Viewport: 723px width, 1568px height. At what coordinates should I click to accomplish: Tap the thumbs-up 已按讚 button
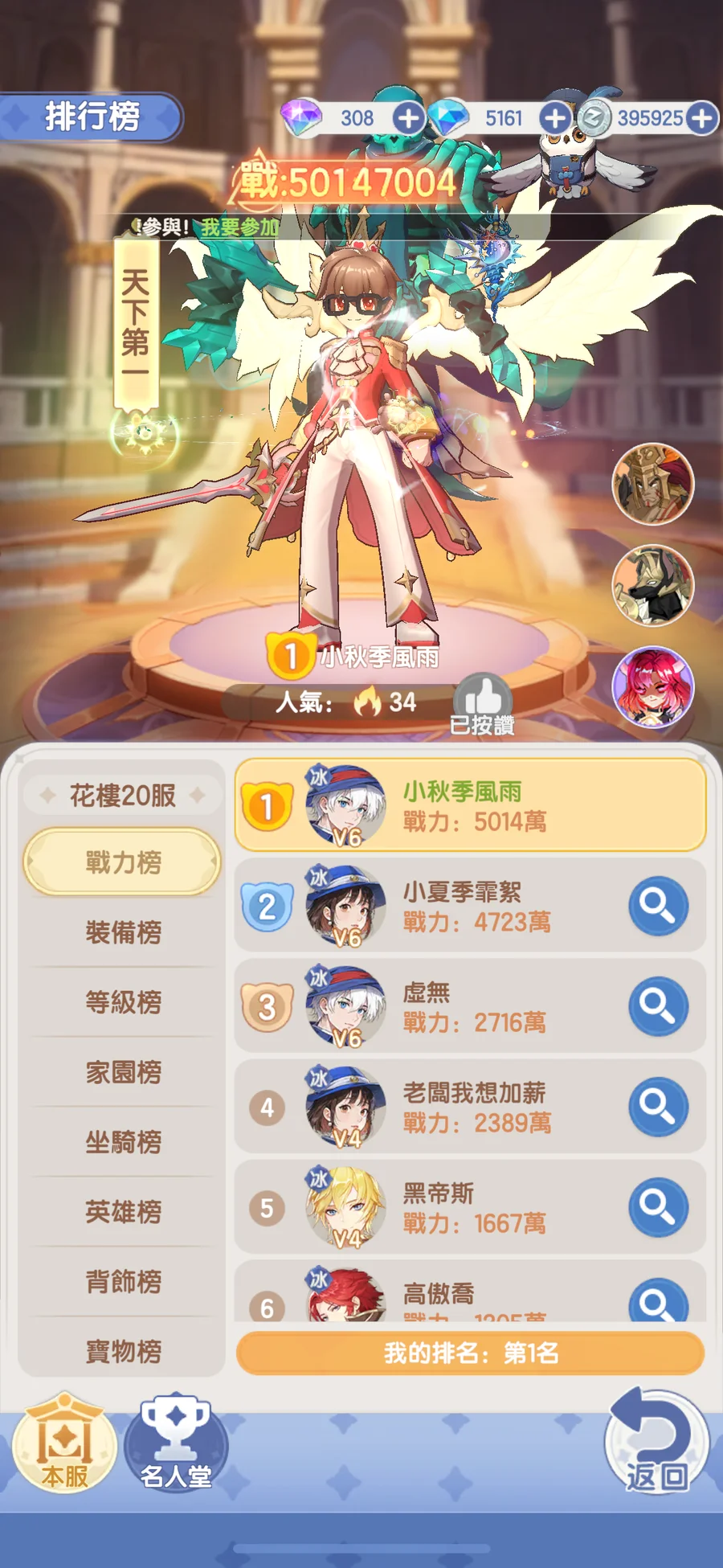(482, 702)
